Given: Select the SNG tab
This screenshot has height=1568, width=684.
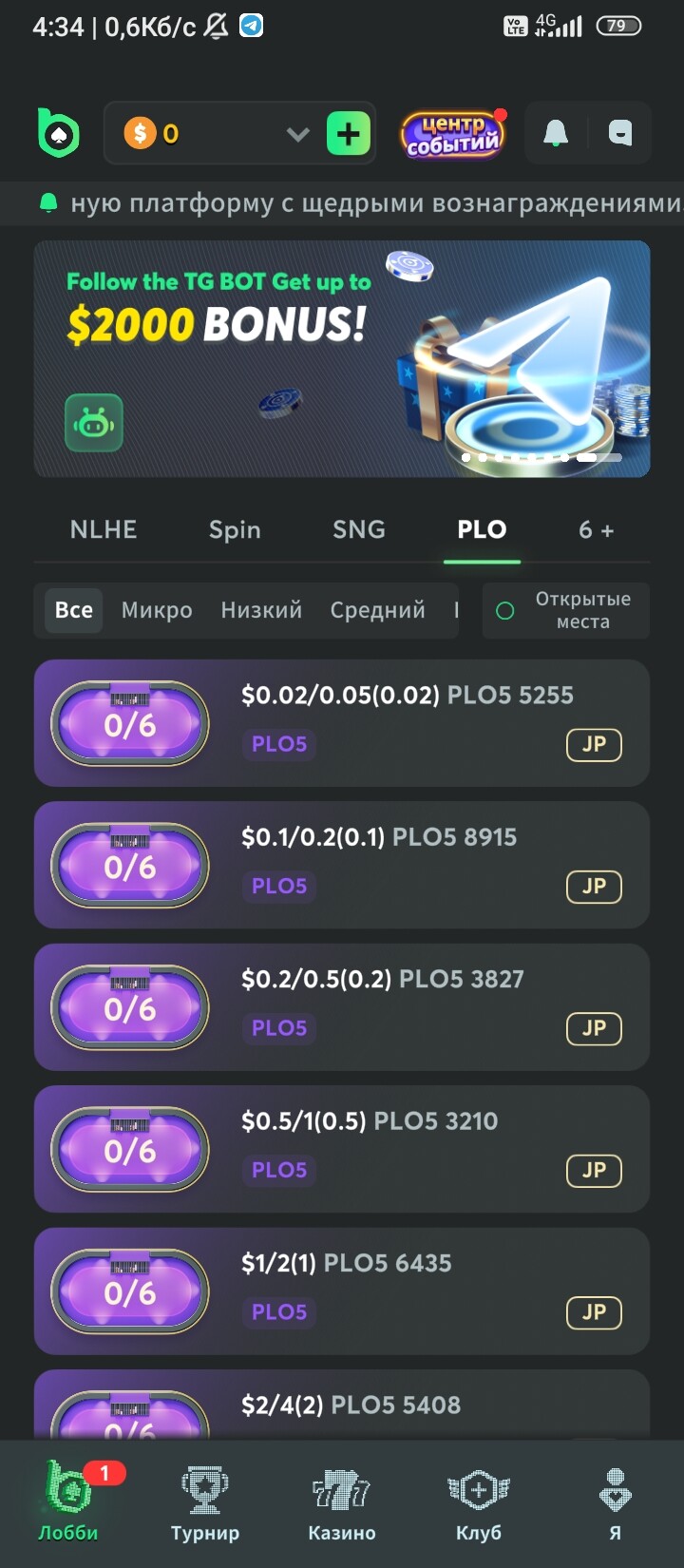Looking at the screenshot, I should (359, 529).
